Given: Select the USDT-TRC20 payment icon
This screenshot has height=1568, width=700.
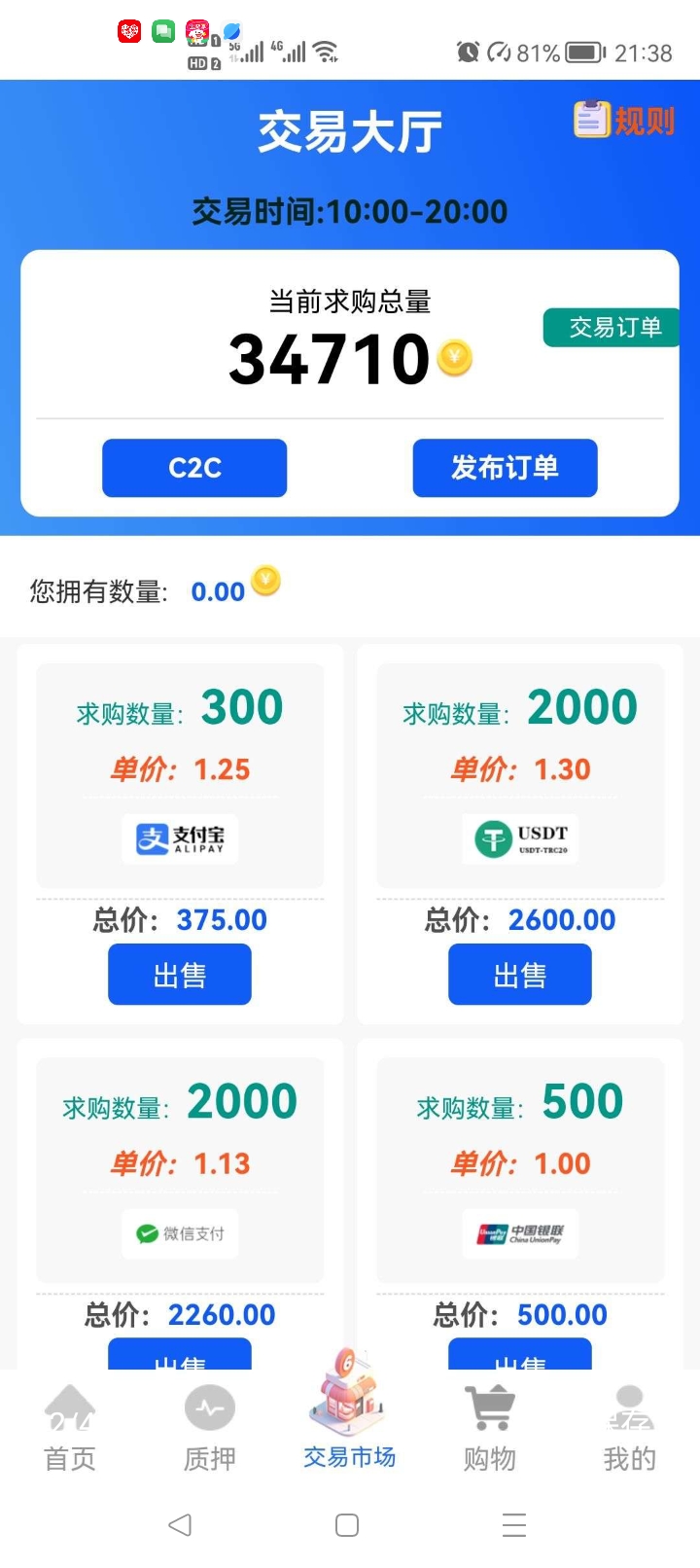Looking at the screenshot, I should tap(519, 838).
